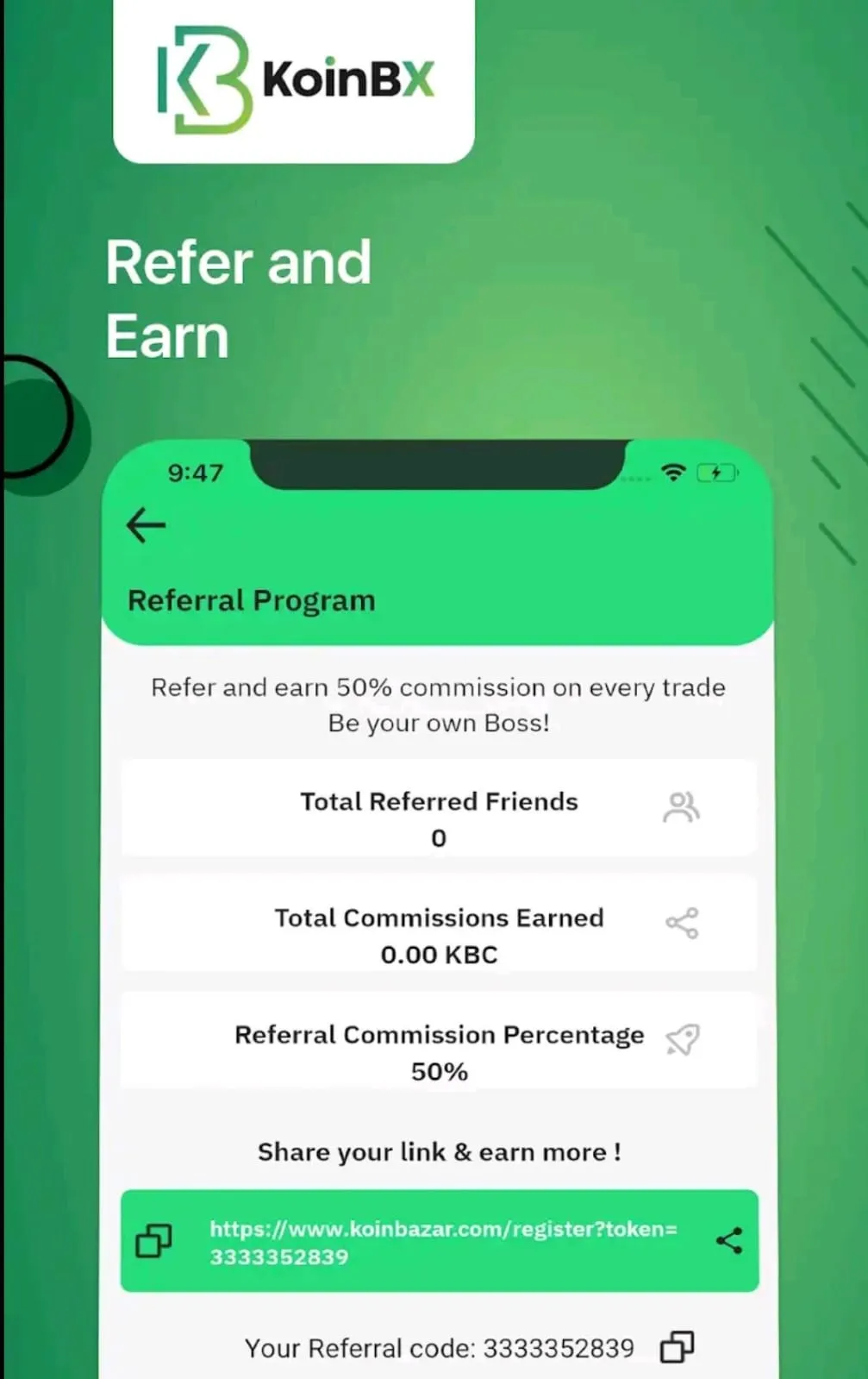Select the Referral Program title
This screenshot has height=1379, width=868.
tap(251, 599)
